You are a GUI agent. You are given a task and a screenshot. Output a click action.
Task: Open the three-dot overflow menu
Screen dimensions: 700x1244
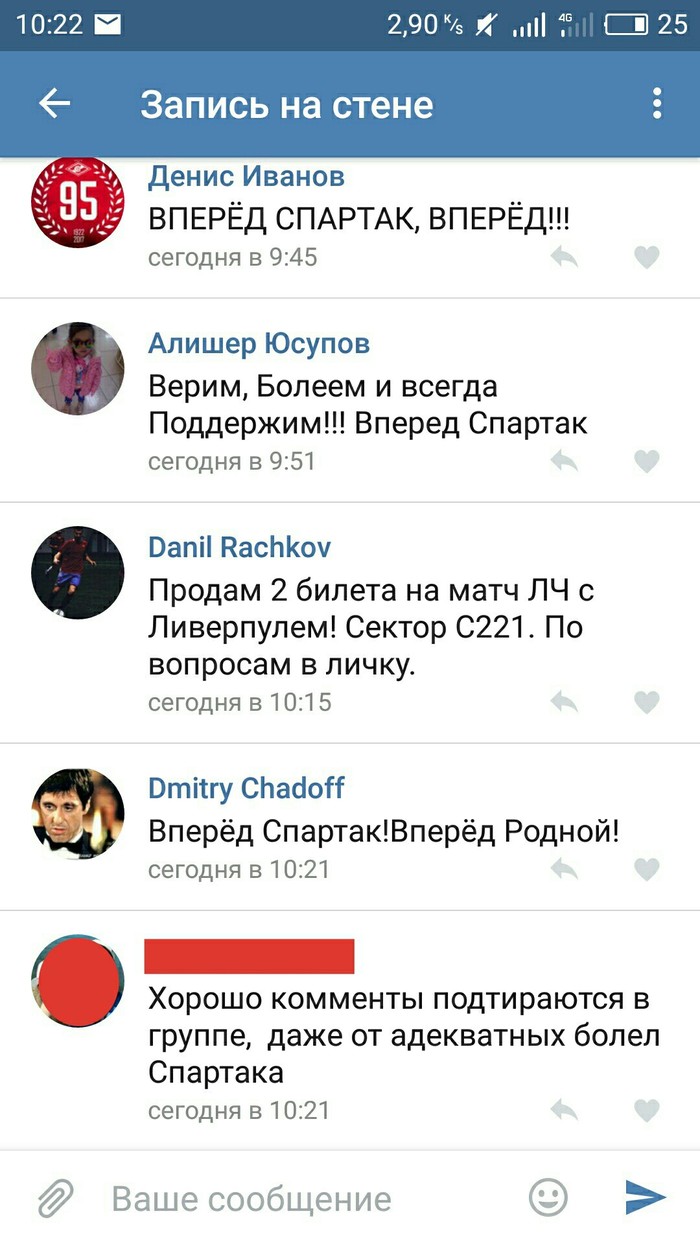pos(656,103)
